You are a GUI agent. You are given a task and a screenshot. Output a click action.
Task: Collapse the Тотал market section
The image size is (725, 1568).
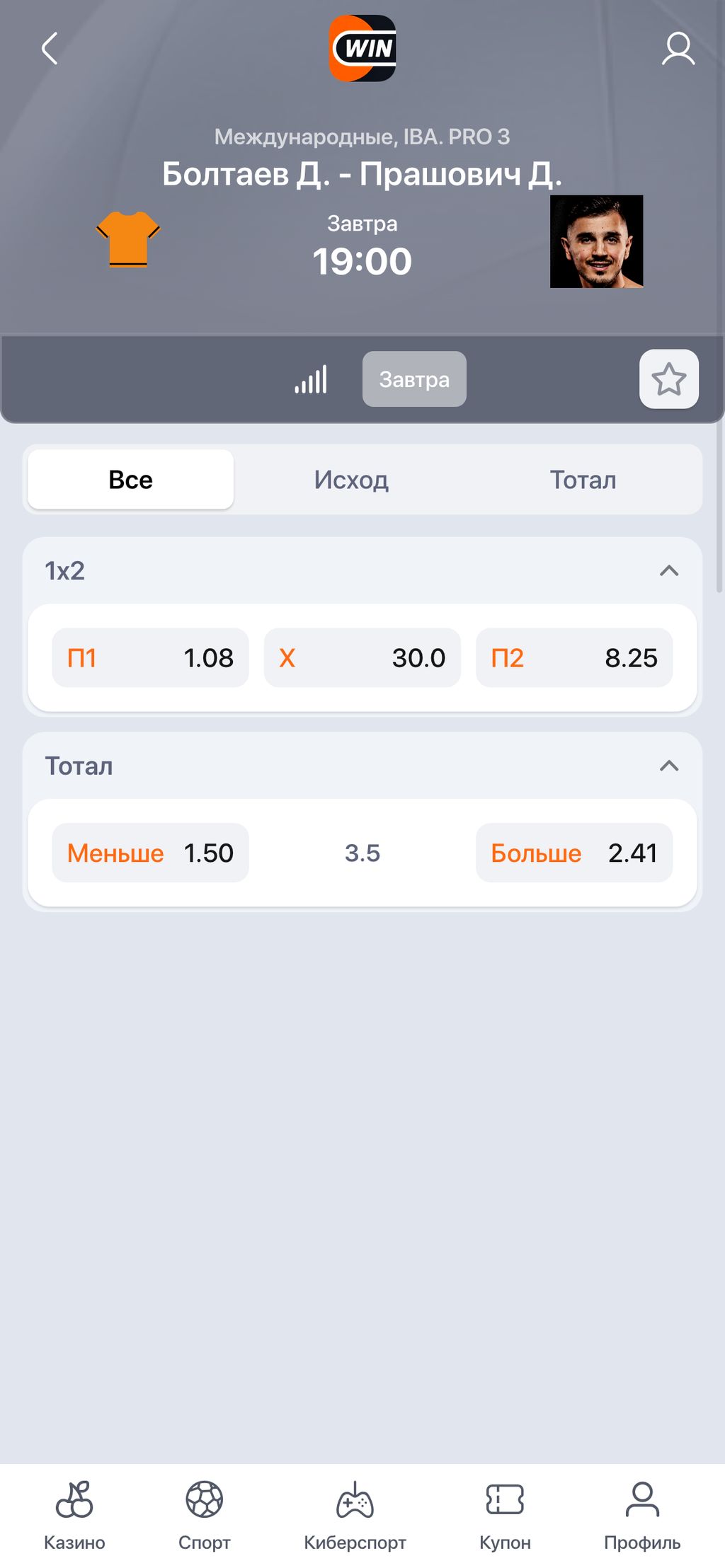point(668,765)
